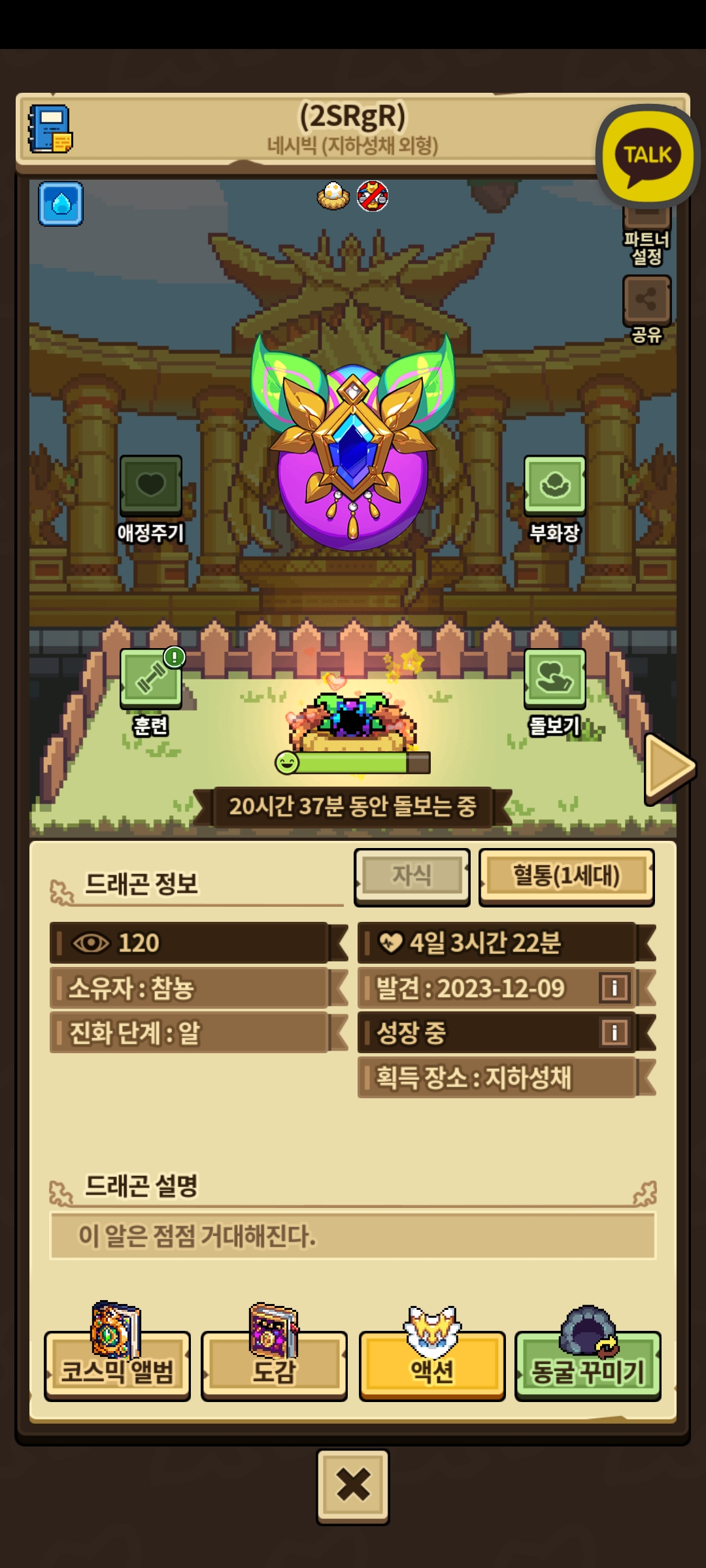706x1568 pixels.
Task: Open the blue notebook memo icon
Action: 50,129
